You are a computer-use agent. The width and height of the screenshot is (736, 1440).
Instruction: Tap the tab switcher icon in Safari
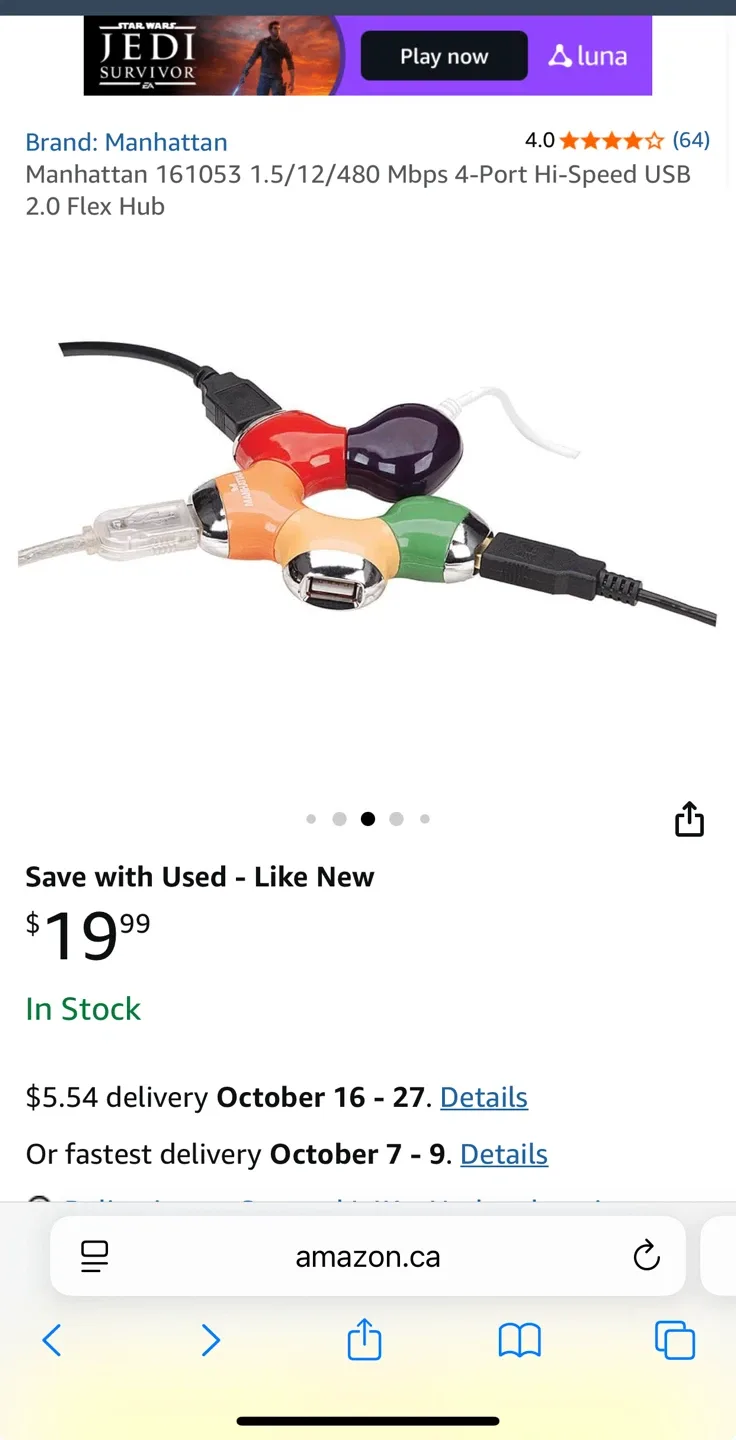675,1340
